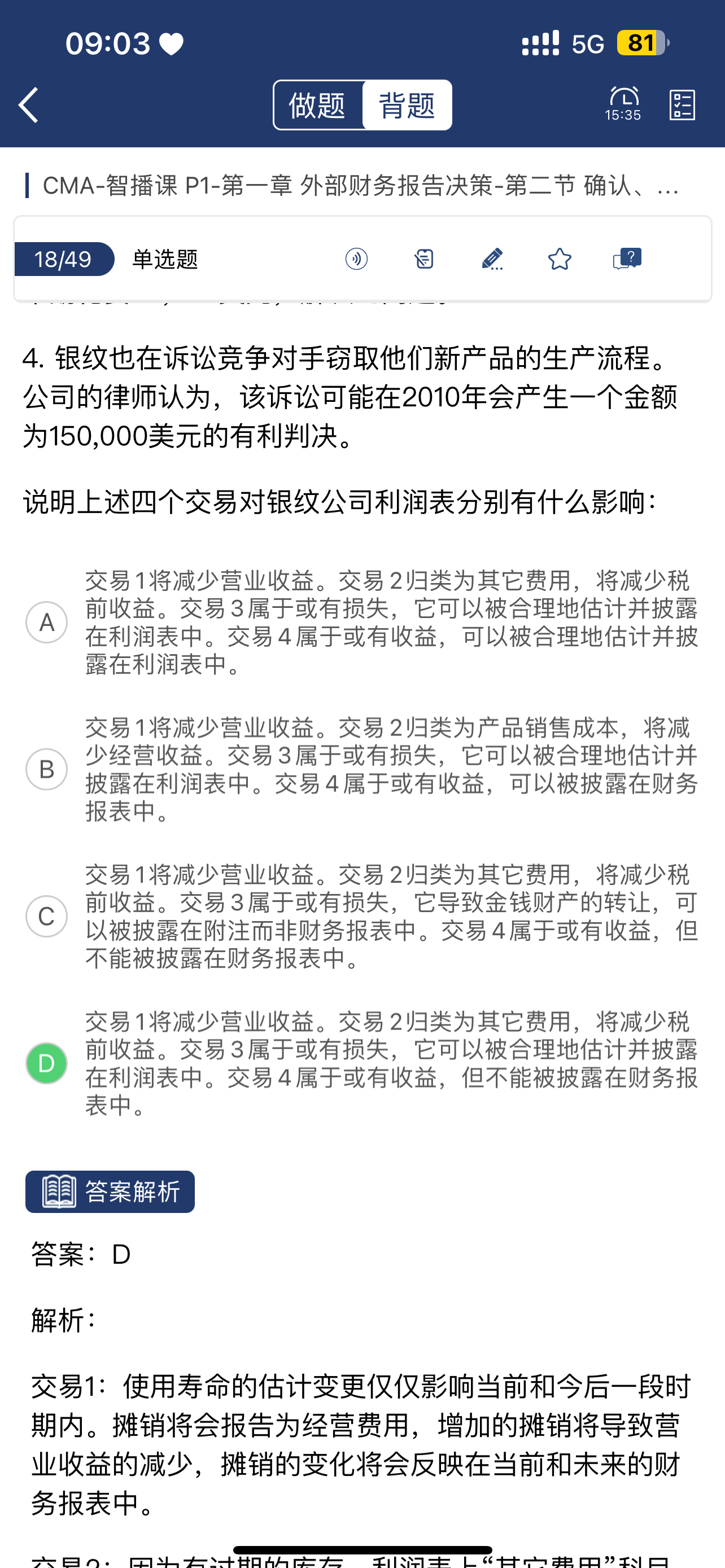Switch to the 背题 mode

407,104
